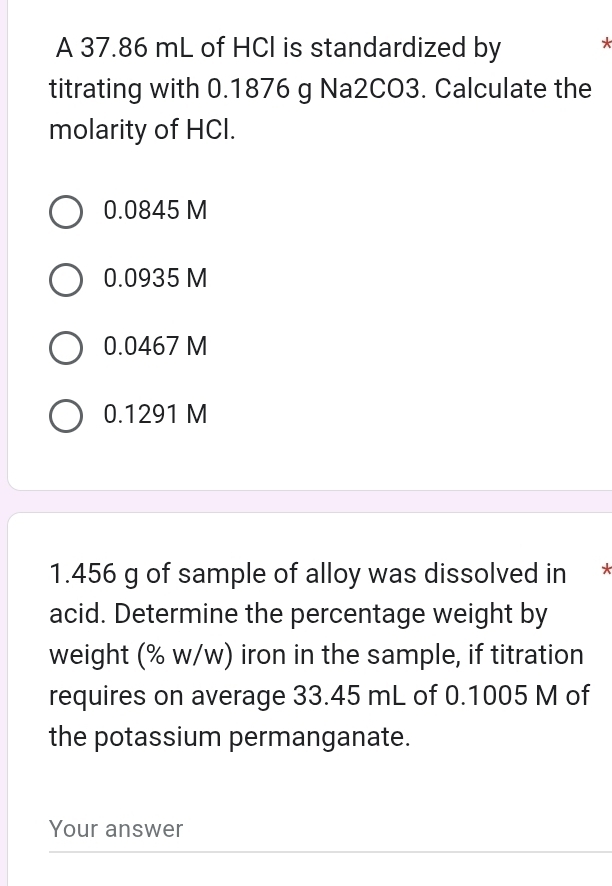Pick the 0.0467 M radio option
This screenshot has height=886, width=612.
click(x=66, y=347)
